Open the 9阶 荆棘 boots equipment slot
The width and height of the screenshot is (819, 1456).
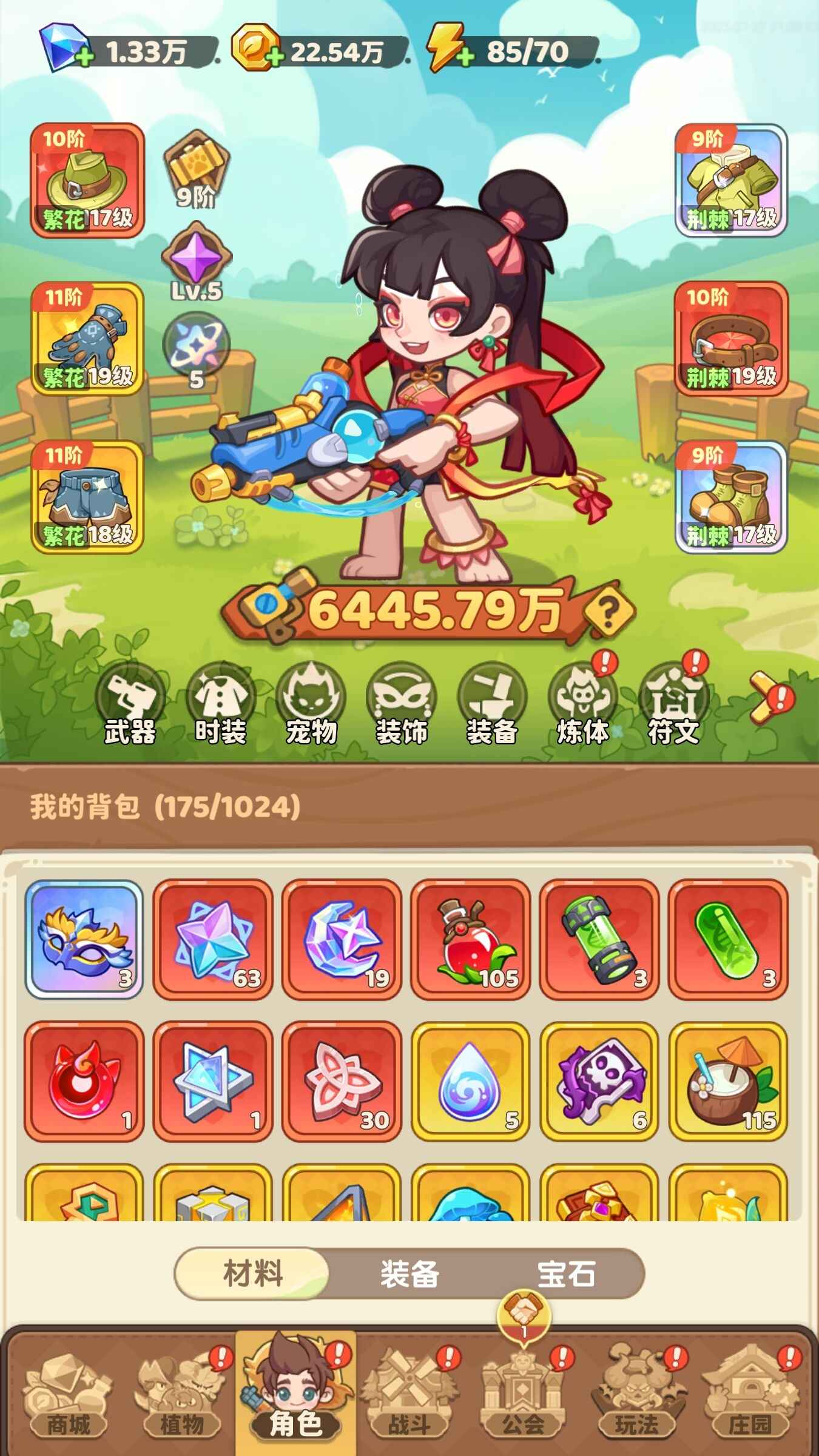point(731,497)
